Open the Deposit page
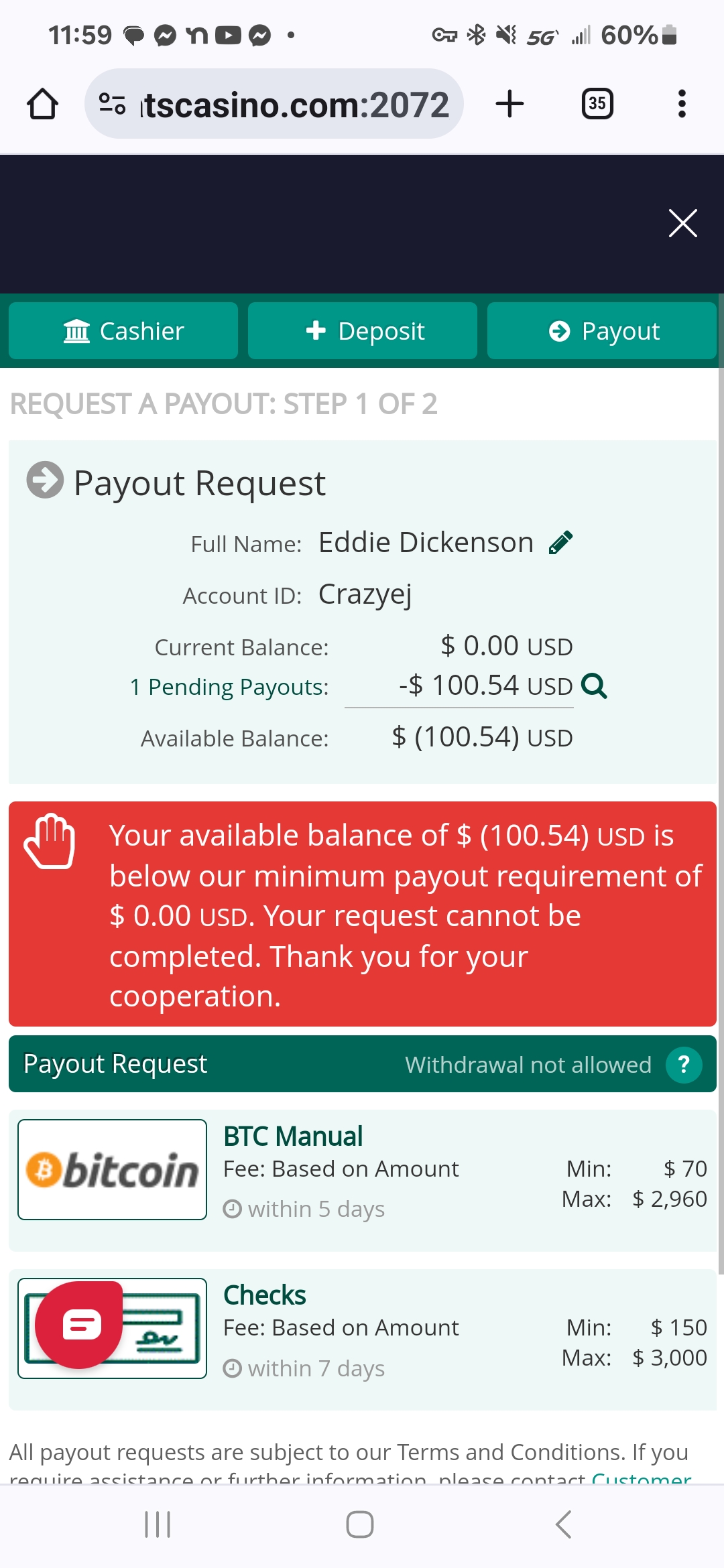Viewport: 724px width, 1568px height. click(363, 331)
